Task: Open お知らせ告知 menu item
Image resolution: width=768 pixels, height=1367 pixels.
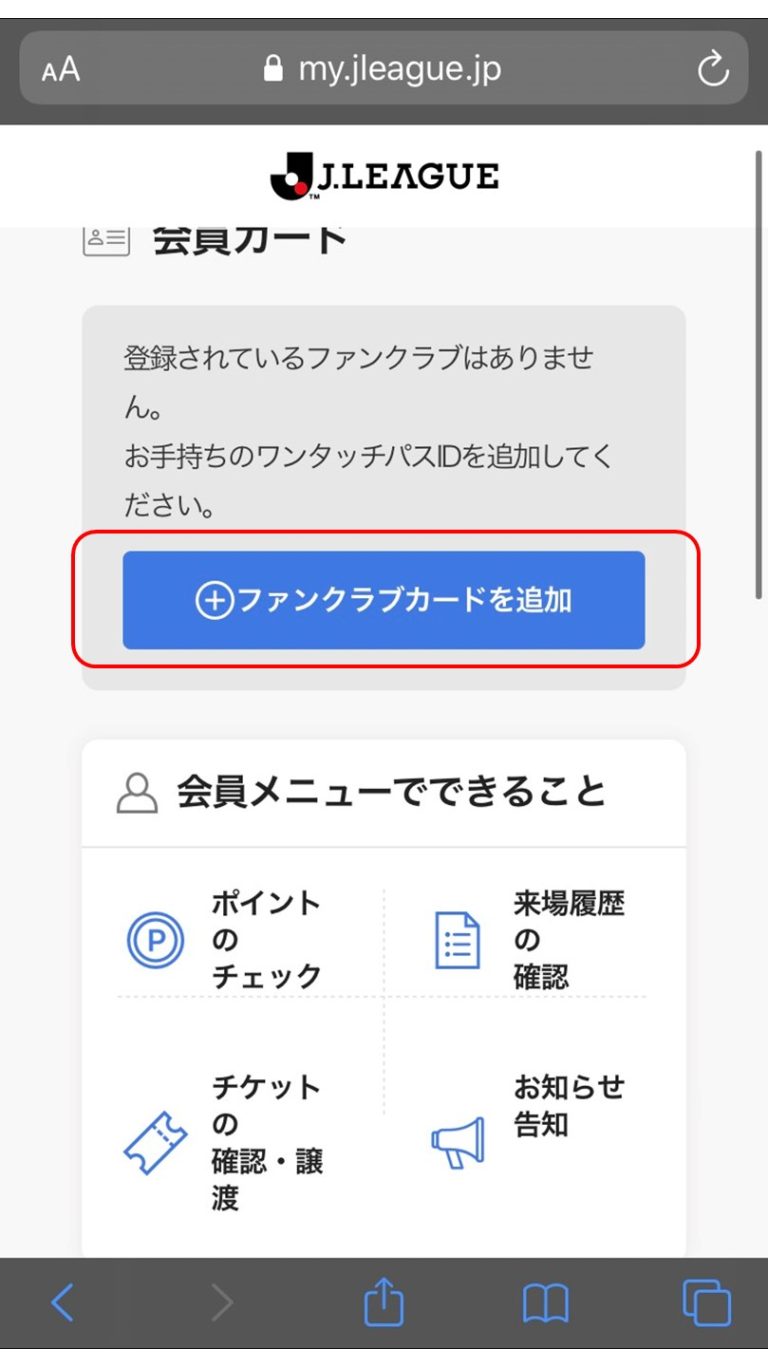Action: 530,1122
